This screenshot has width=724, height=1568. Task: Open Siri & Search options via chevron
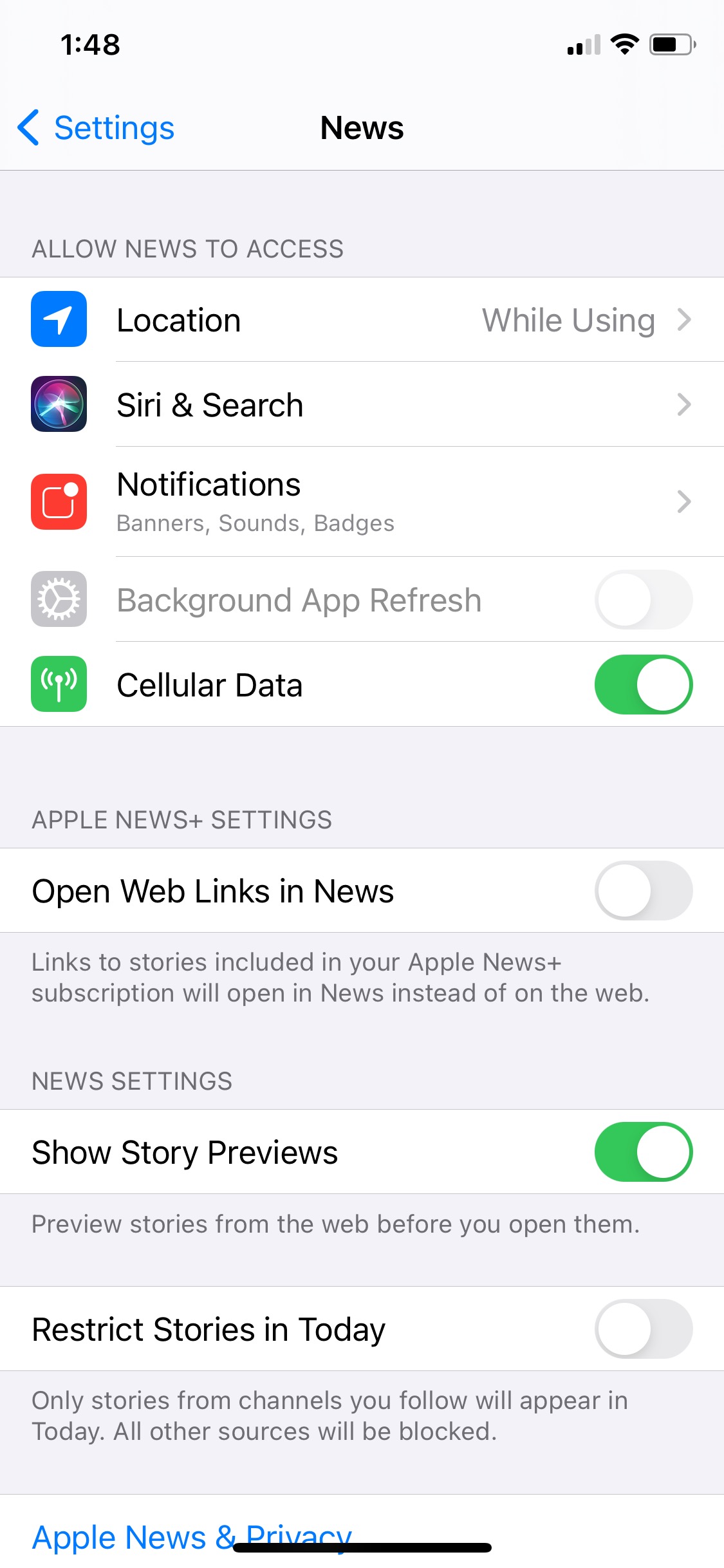click(x=685, y=405)
